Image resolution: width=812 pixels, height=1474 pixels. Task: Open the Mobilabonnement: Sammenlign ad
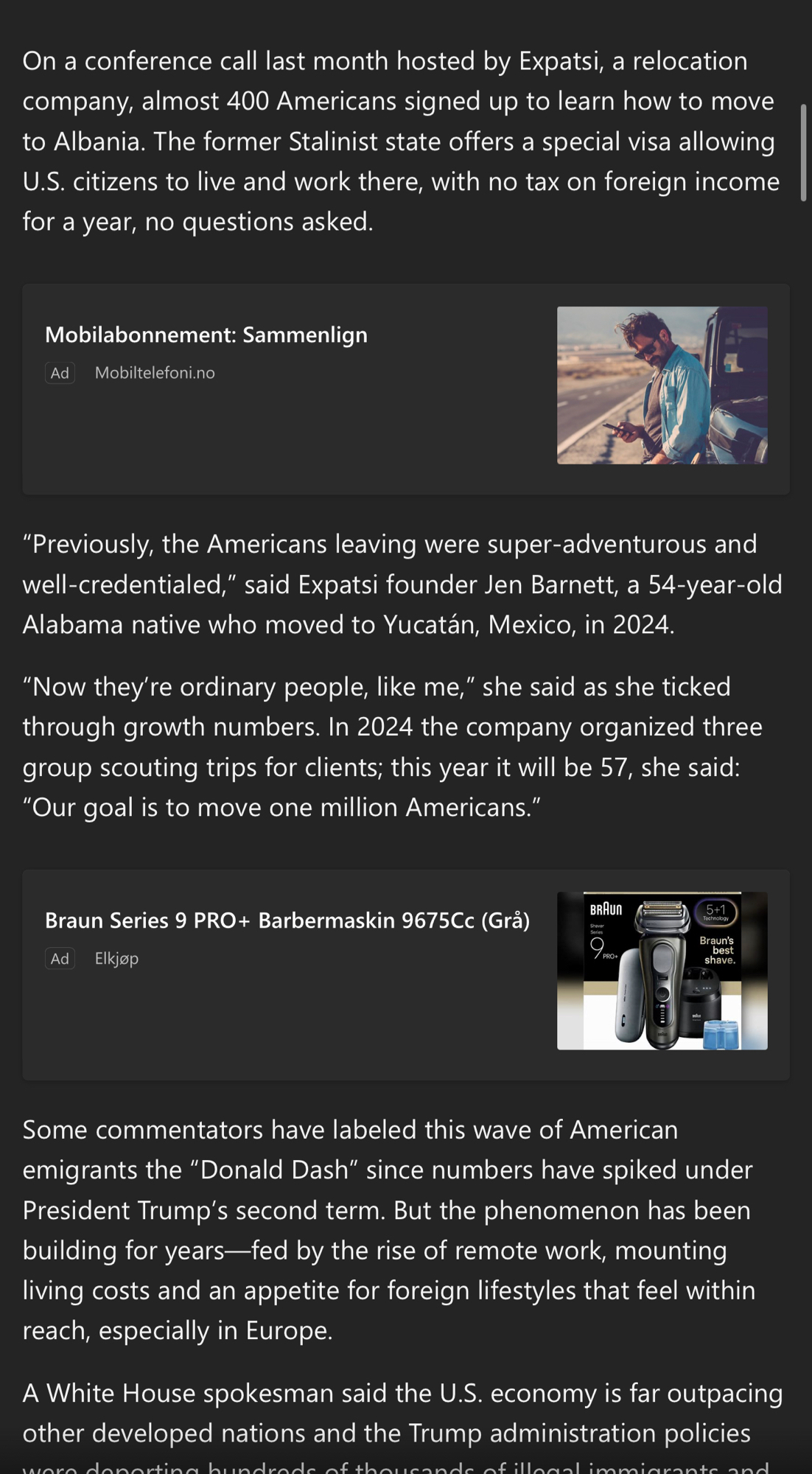(x=206, y=335)
